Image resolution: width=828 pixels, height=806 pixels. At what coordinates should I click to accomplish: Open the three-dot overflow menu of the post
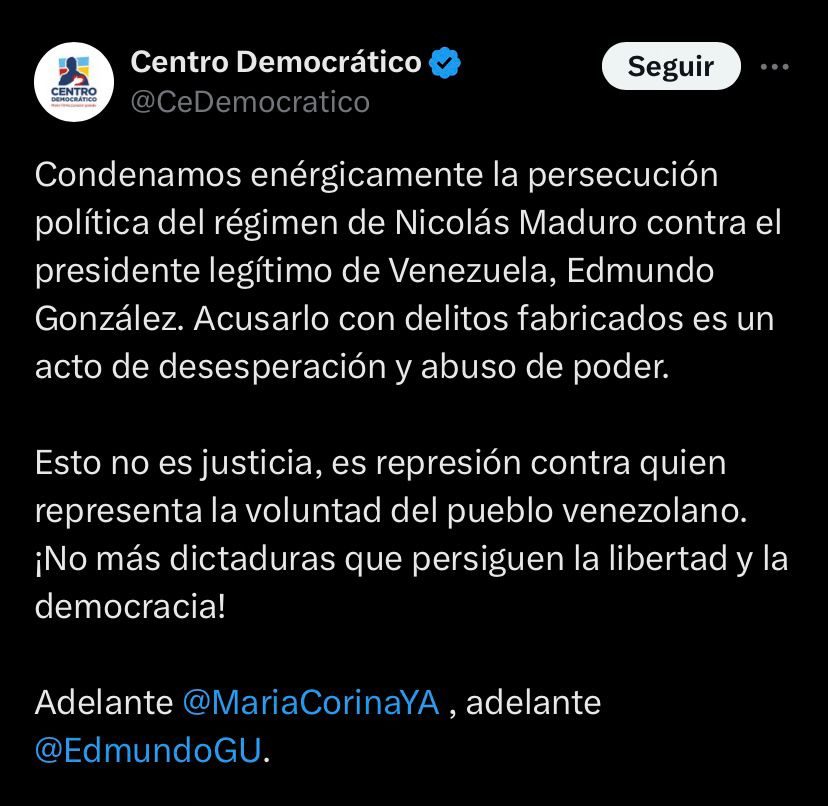(775, 67)
